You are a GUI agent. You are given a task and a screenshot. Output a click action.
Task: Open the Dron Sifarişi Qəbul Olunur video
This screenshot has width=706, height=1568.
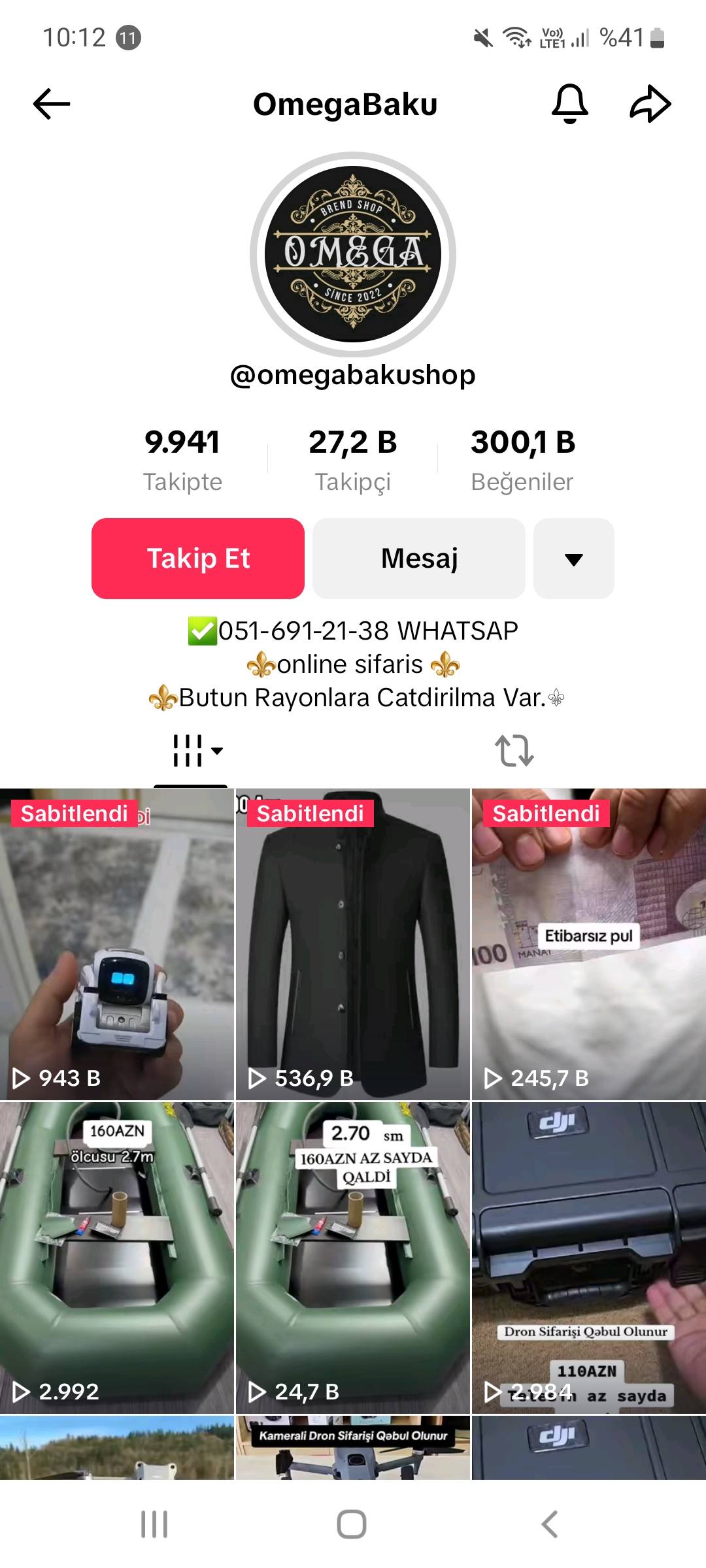pos(589,1258)
